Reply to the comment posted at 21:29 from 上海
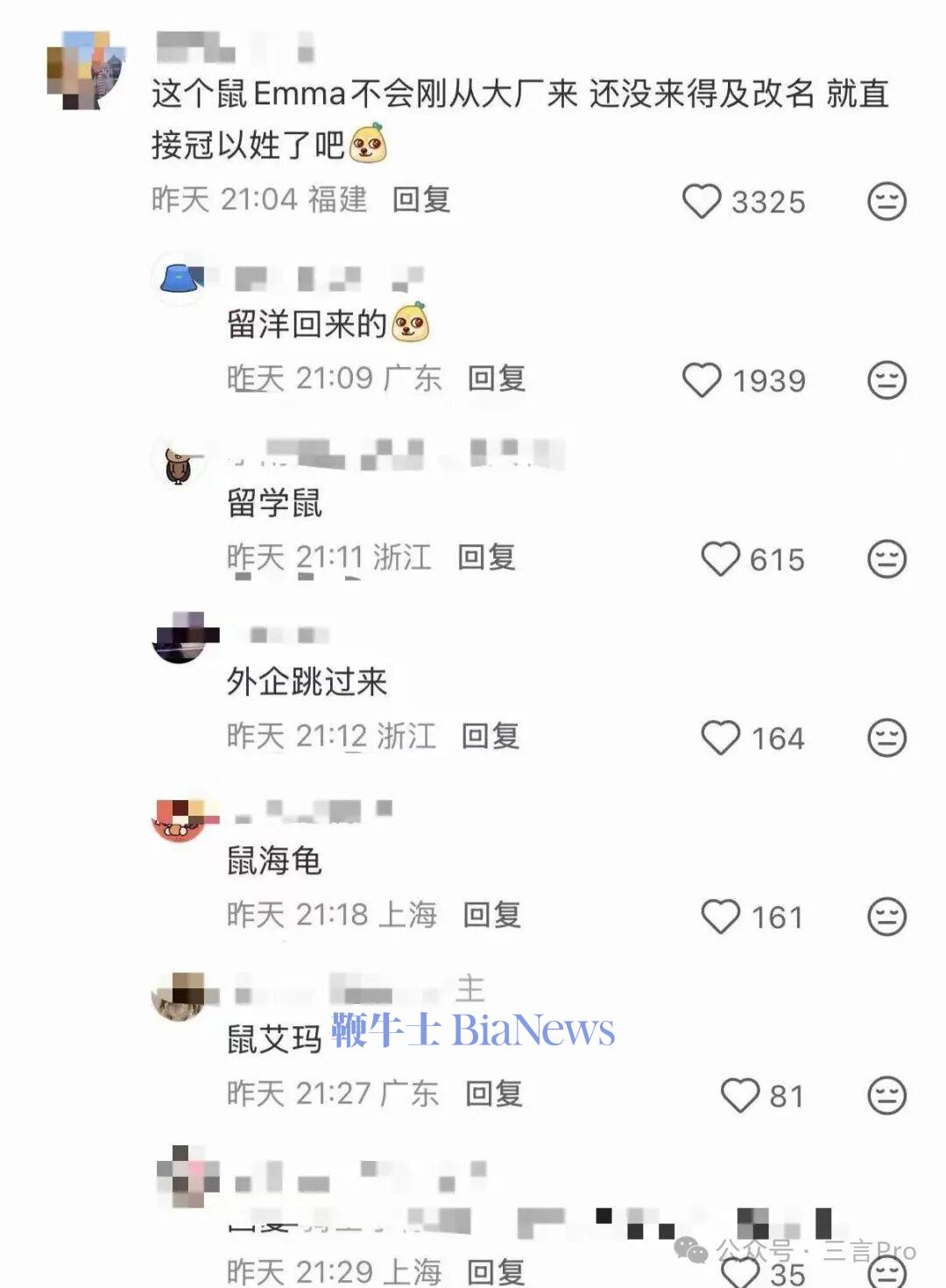This screenshot has width=946, height=1288. tap(497, 1271)
